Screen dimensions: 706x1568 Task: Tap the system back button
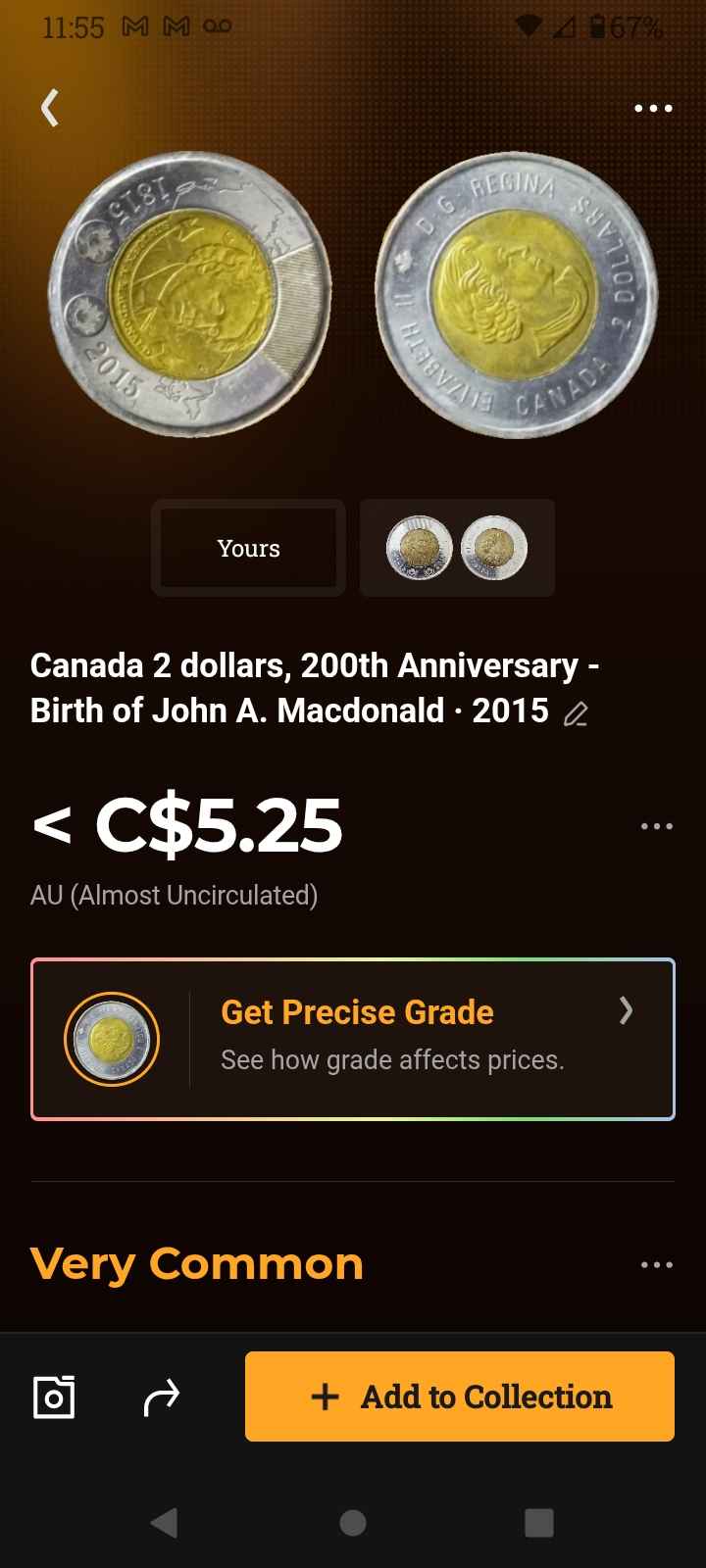click(x=165, y=1522)
